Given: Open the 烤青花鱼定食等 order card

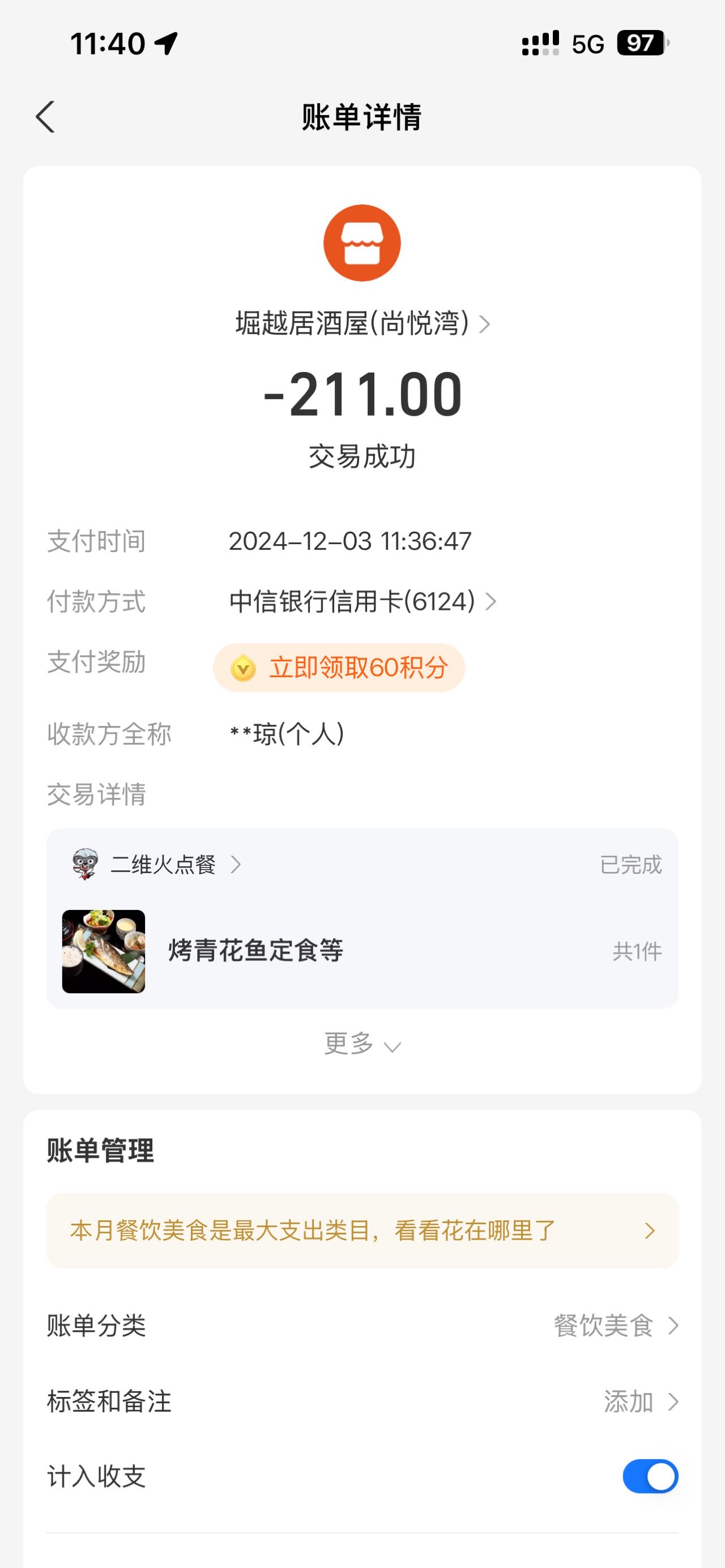Looking at the screenshot, I should 362,951.
